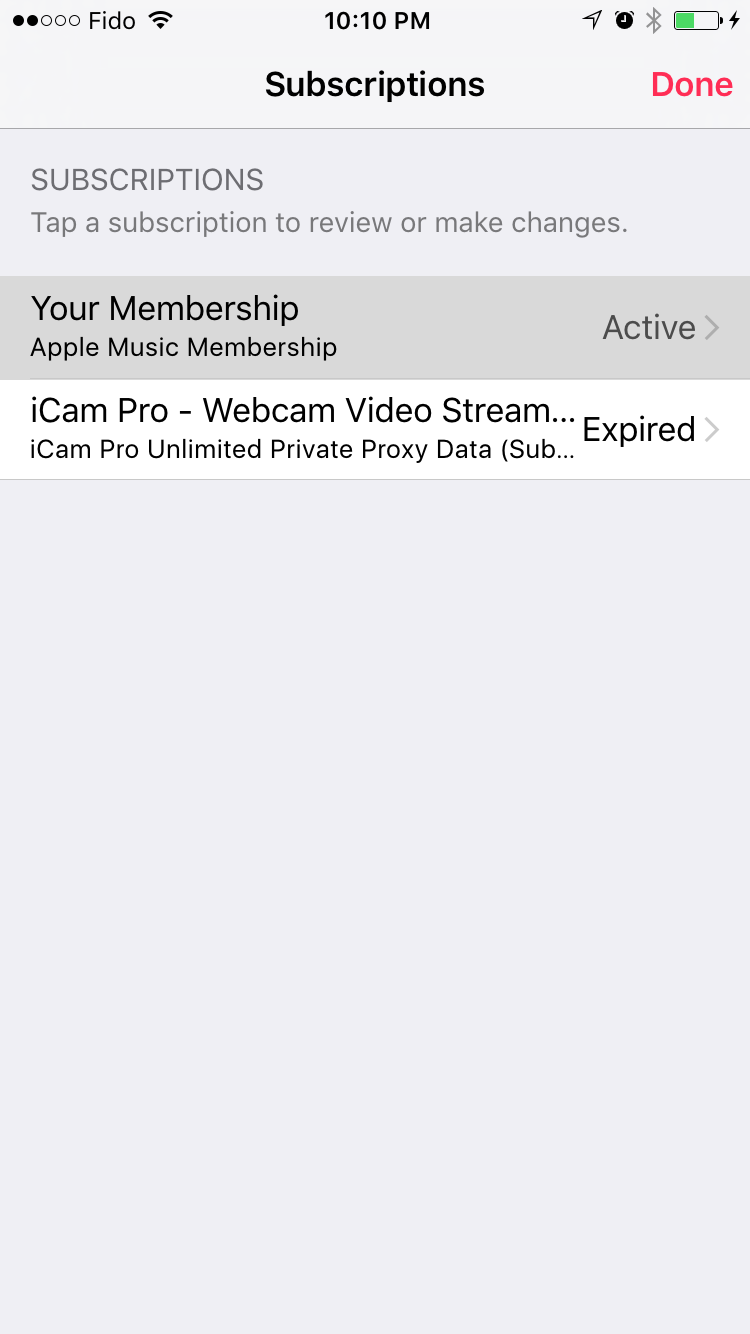This screenshot has height=1334, width=750.
Task: Tap Done to close Subscriptions
Action: click(691, 85)
